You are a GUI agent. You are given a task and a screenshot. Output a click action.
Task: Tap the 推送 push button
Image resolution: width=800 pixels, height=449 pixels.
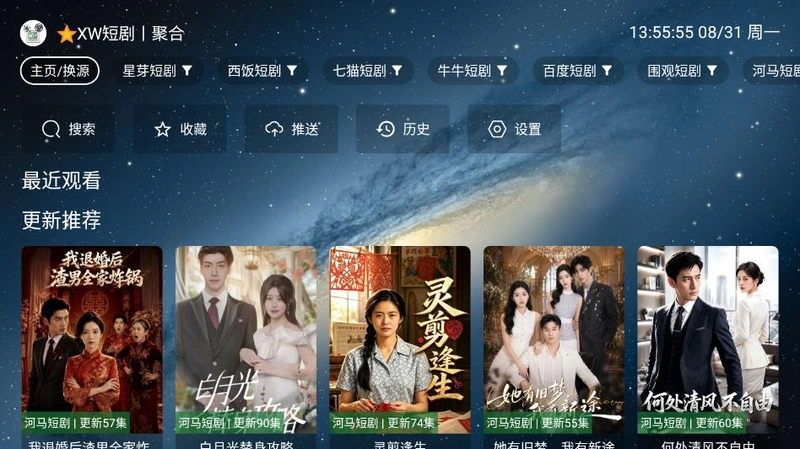pos(291,129)
